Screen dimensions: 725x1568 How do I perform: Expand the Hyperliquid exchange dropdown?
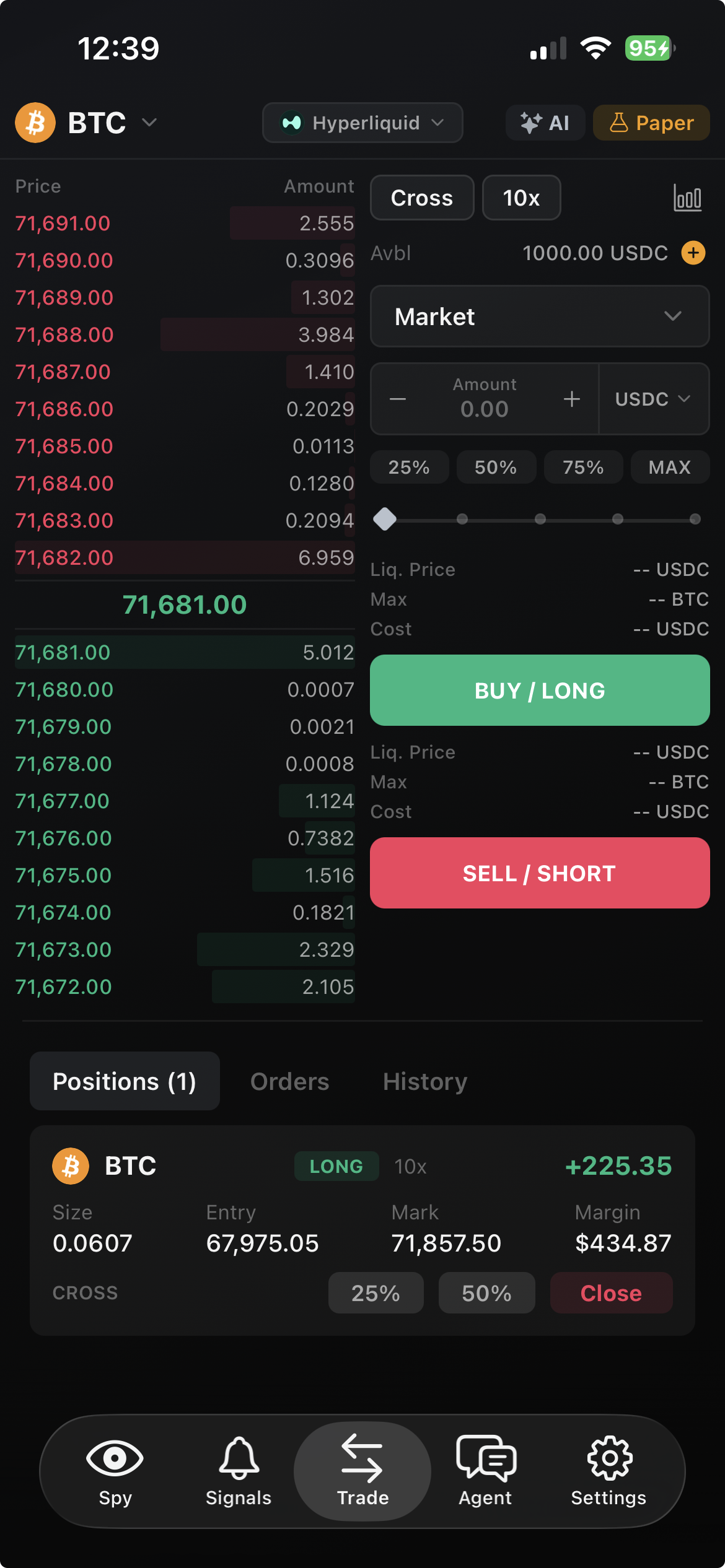point(362,123)
